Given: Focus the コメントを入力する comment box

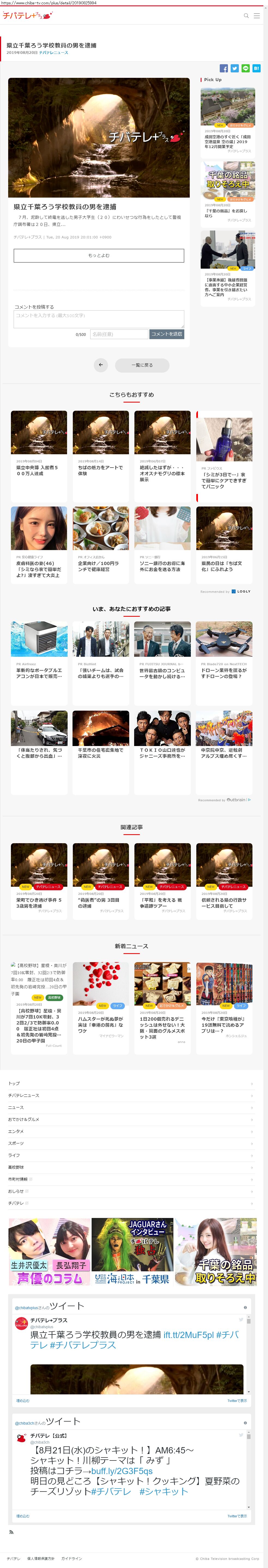Looking at the screenshot, I should click(x=99, y=318).
